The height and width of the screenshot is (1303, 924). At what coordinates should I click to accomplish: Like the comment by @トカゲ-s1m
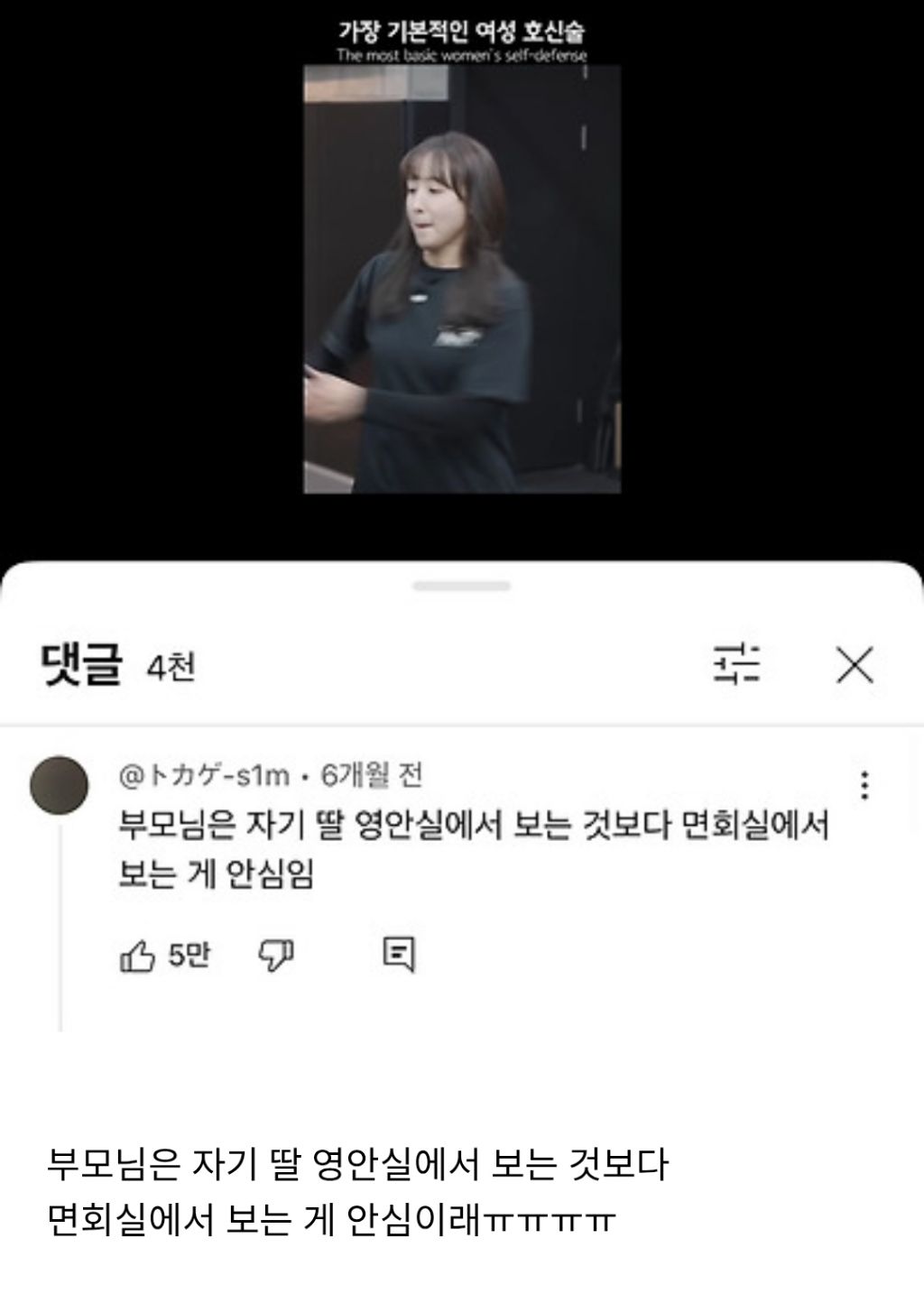(137, 956)
